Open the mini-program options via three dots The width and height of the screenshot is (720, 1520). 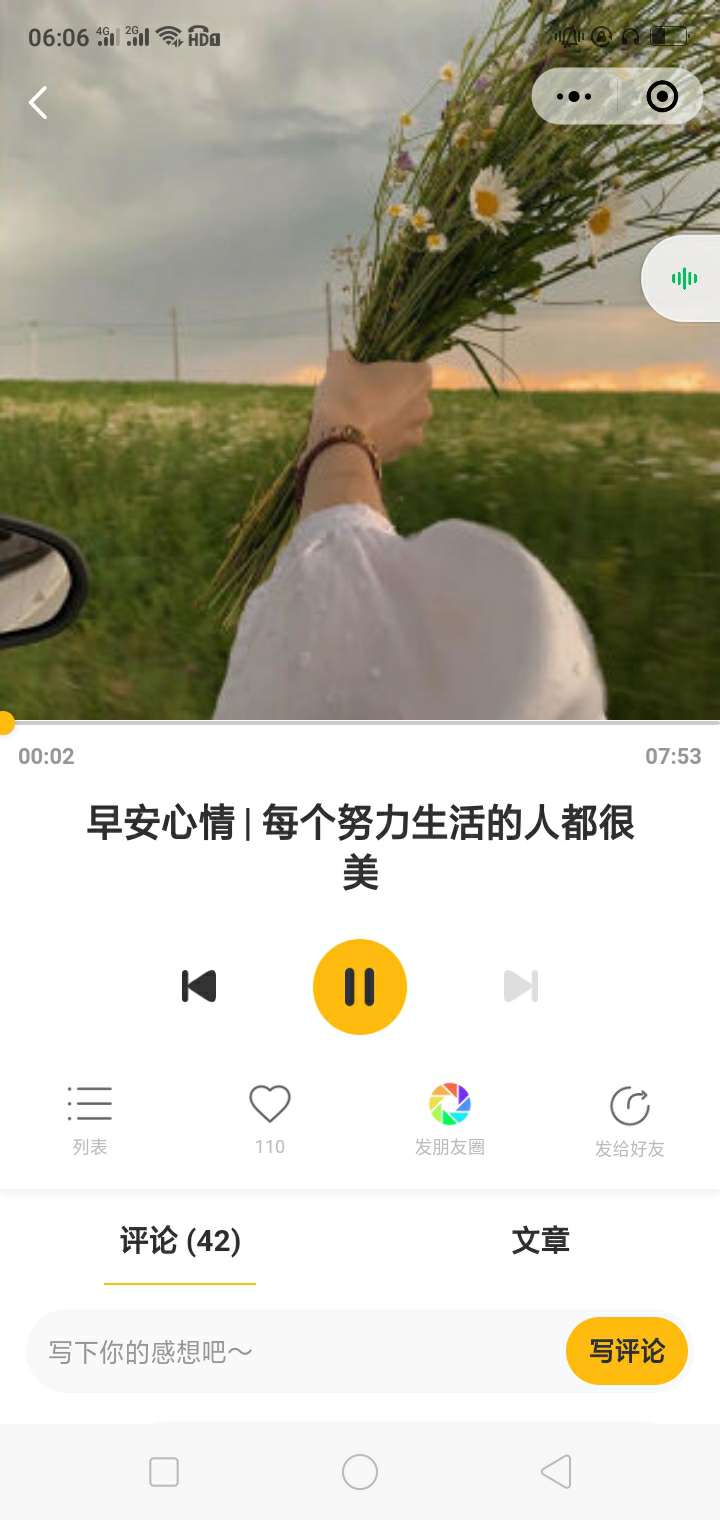[574, 96]
